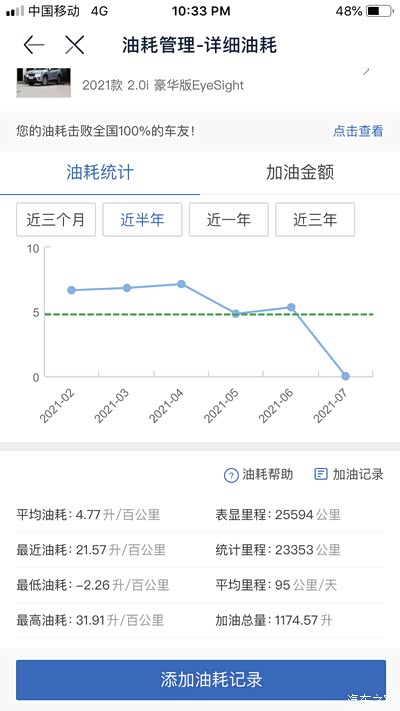This screenshot has width=400, height=711.
Task: Show 近一年 fuel data
Action: (229, 220)
